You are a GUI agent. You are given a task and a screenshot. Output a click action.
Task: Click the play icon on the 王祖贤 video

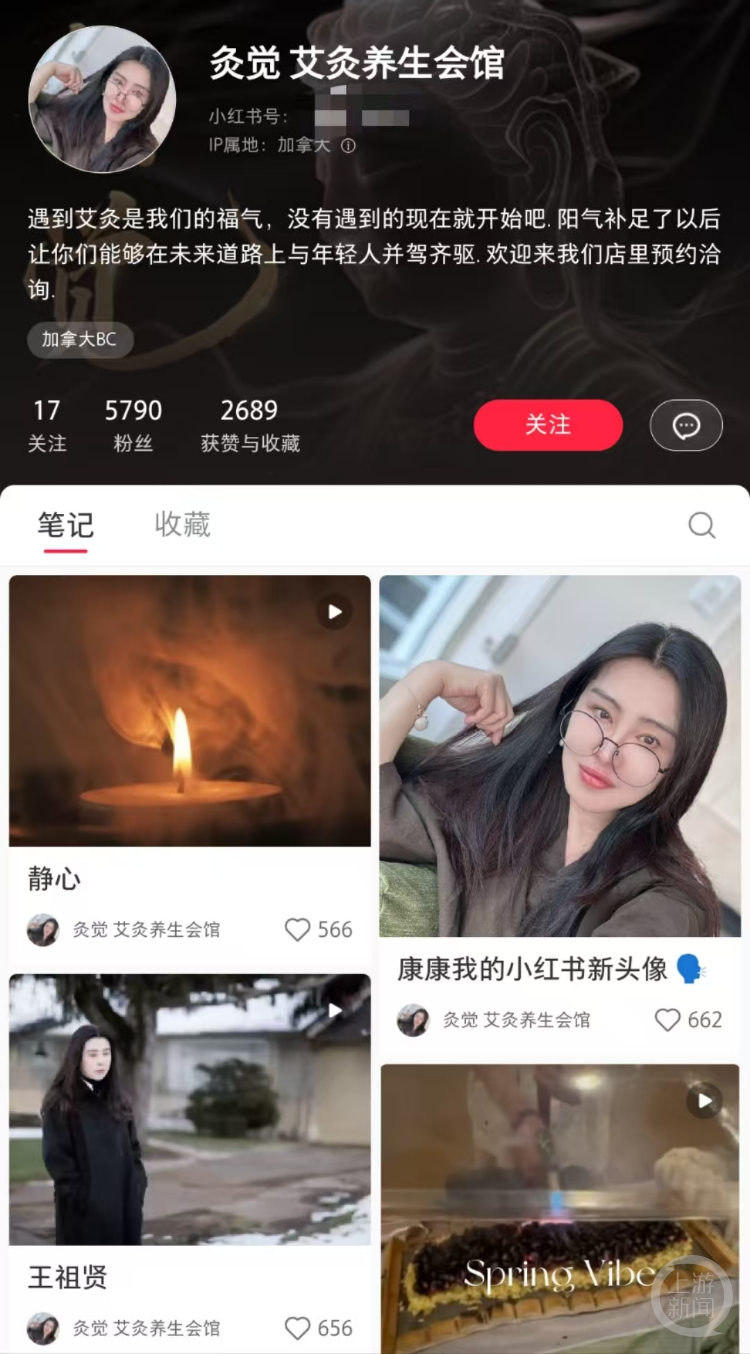pos(334,1012)
